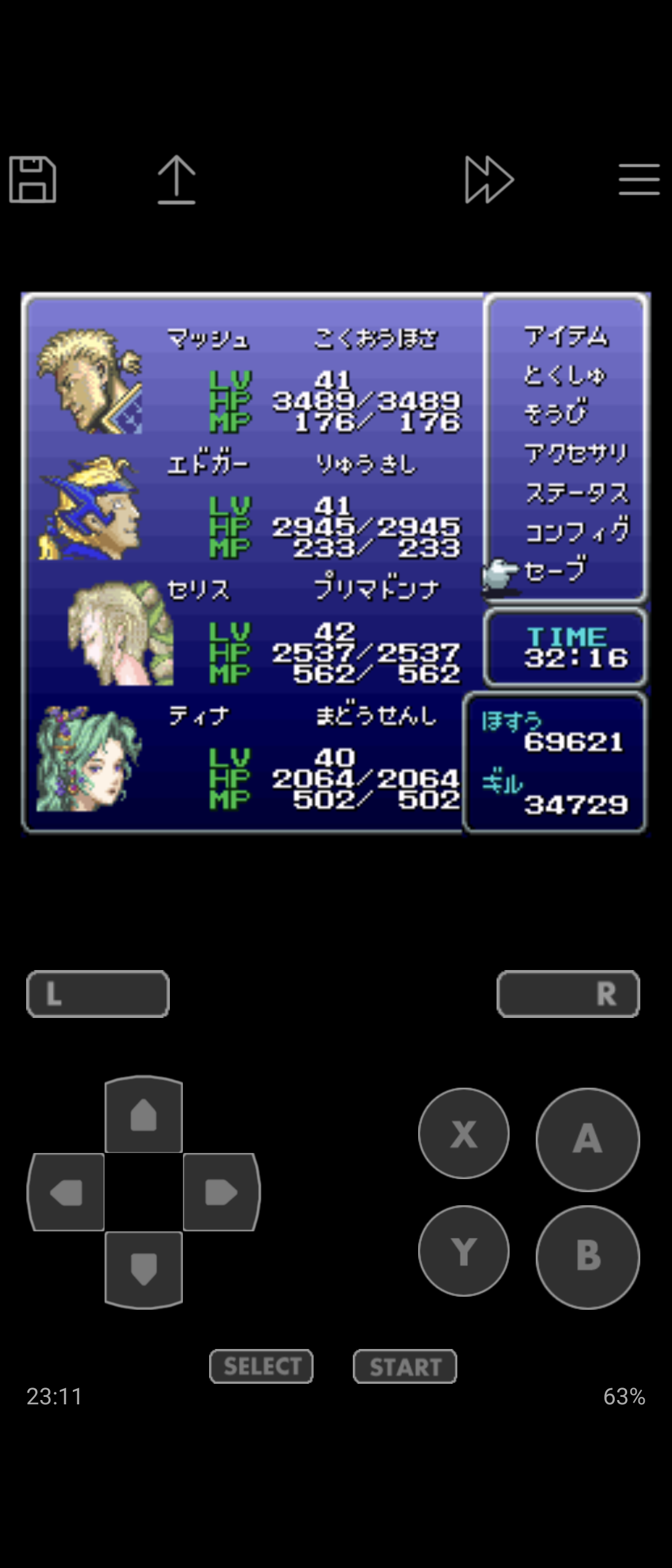Tap the Y button
Image resolution: width=672 pixels, height=1568 pixels.
[464, 1251]
